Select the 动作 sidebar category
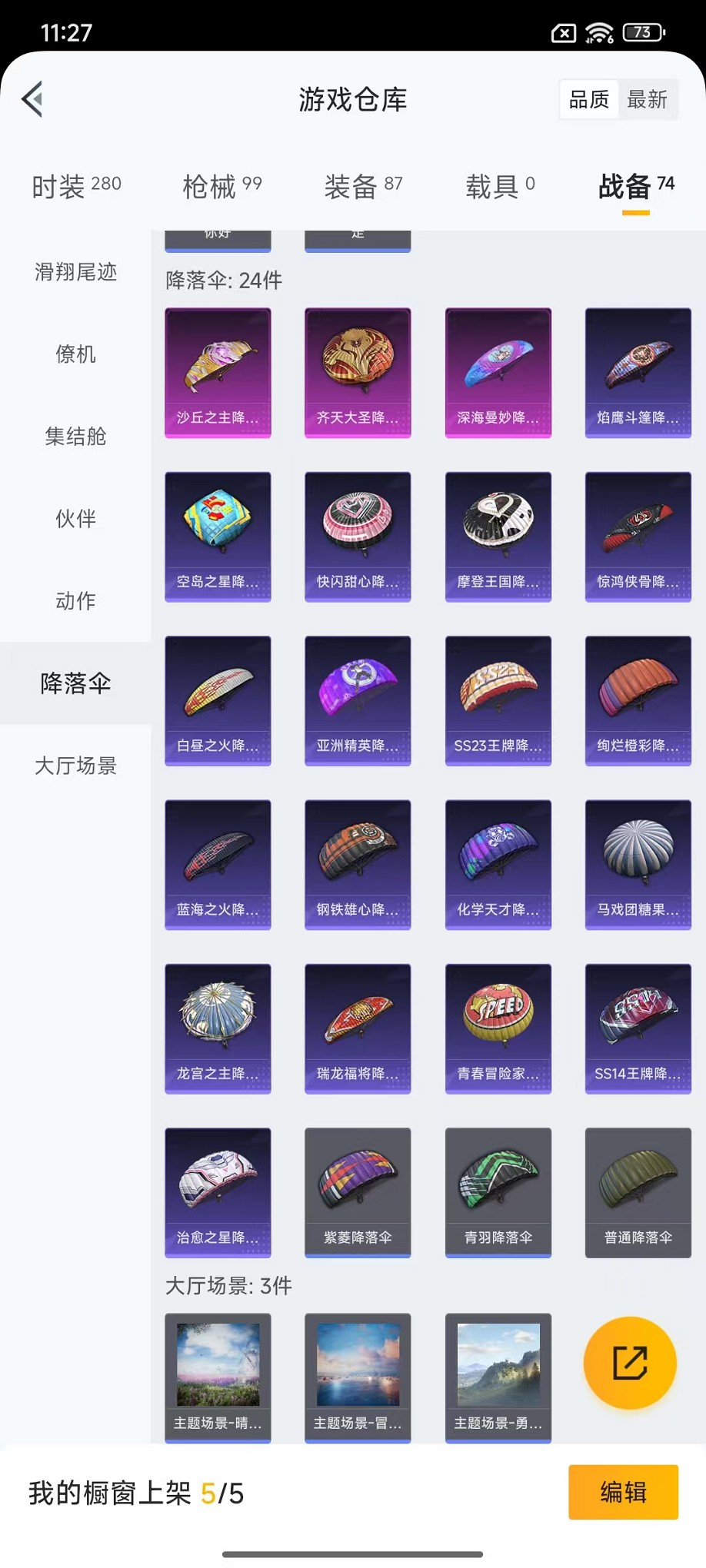This screenshot has width=706, height=1568. (74, 601)
